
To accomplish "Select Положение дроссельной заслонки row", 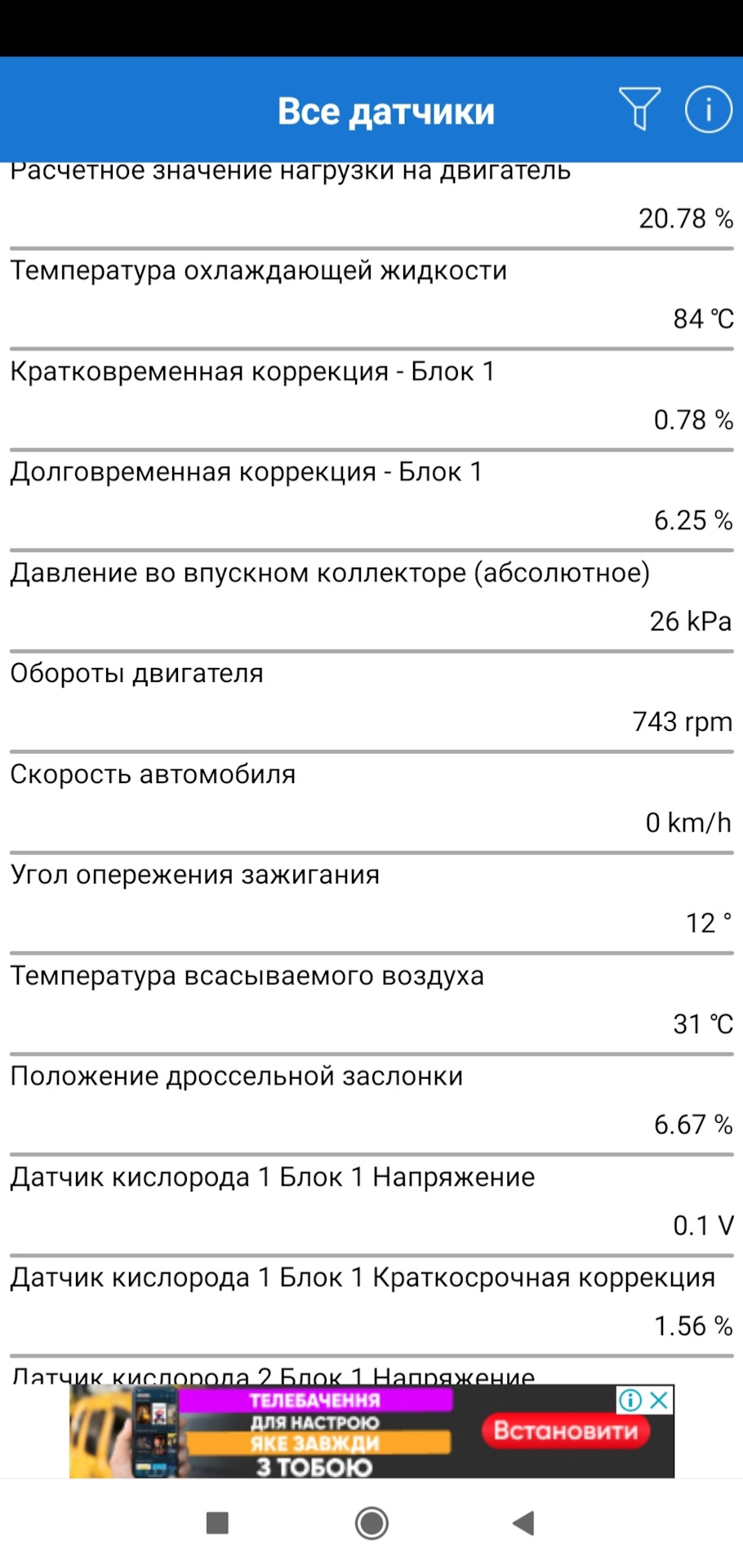I will point(371,1104).
